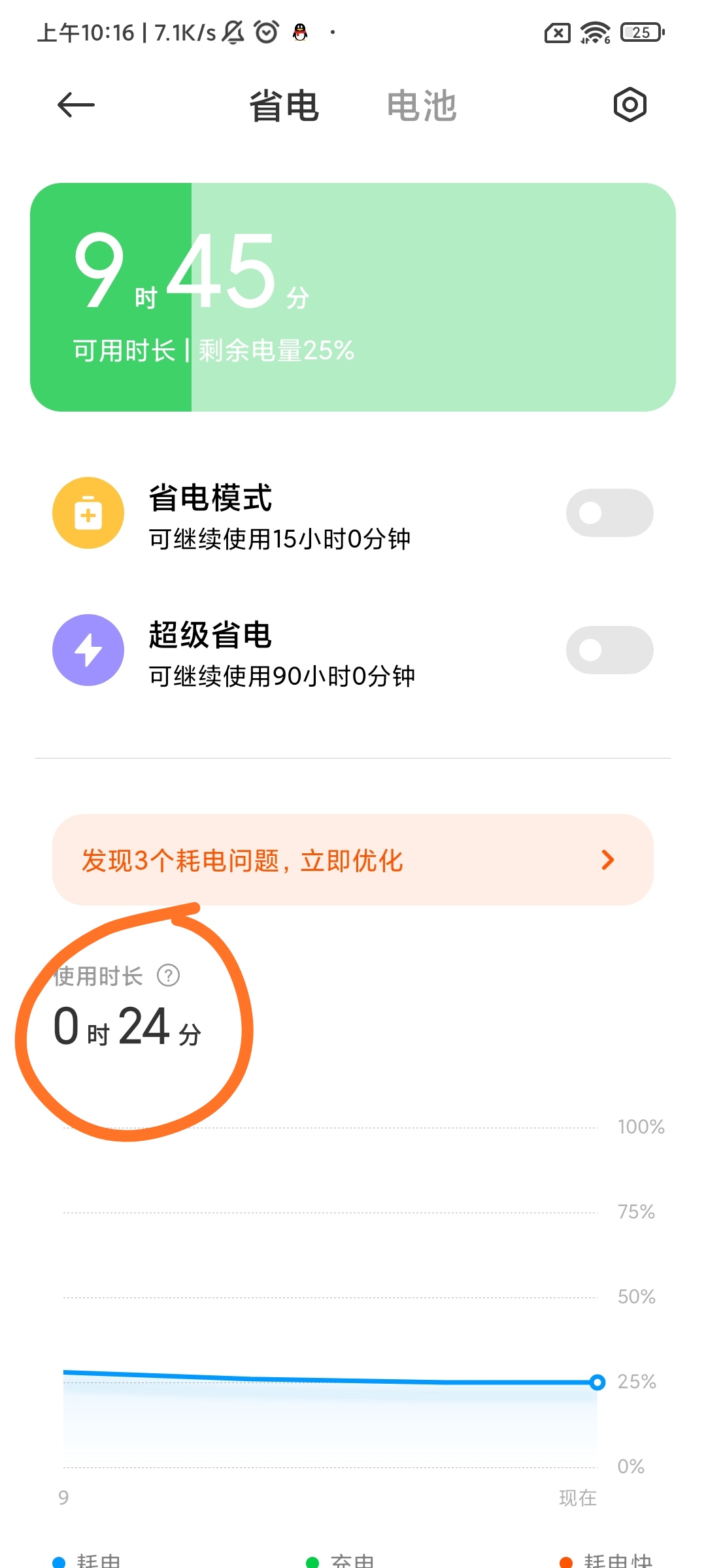This screenshot has height=1568, width=706.
Task: Open battery settings hexagon icon
Action: click(630, 105)
